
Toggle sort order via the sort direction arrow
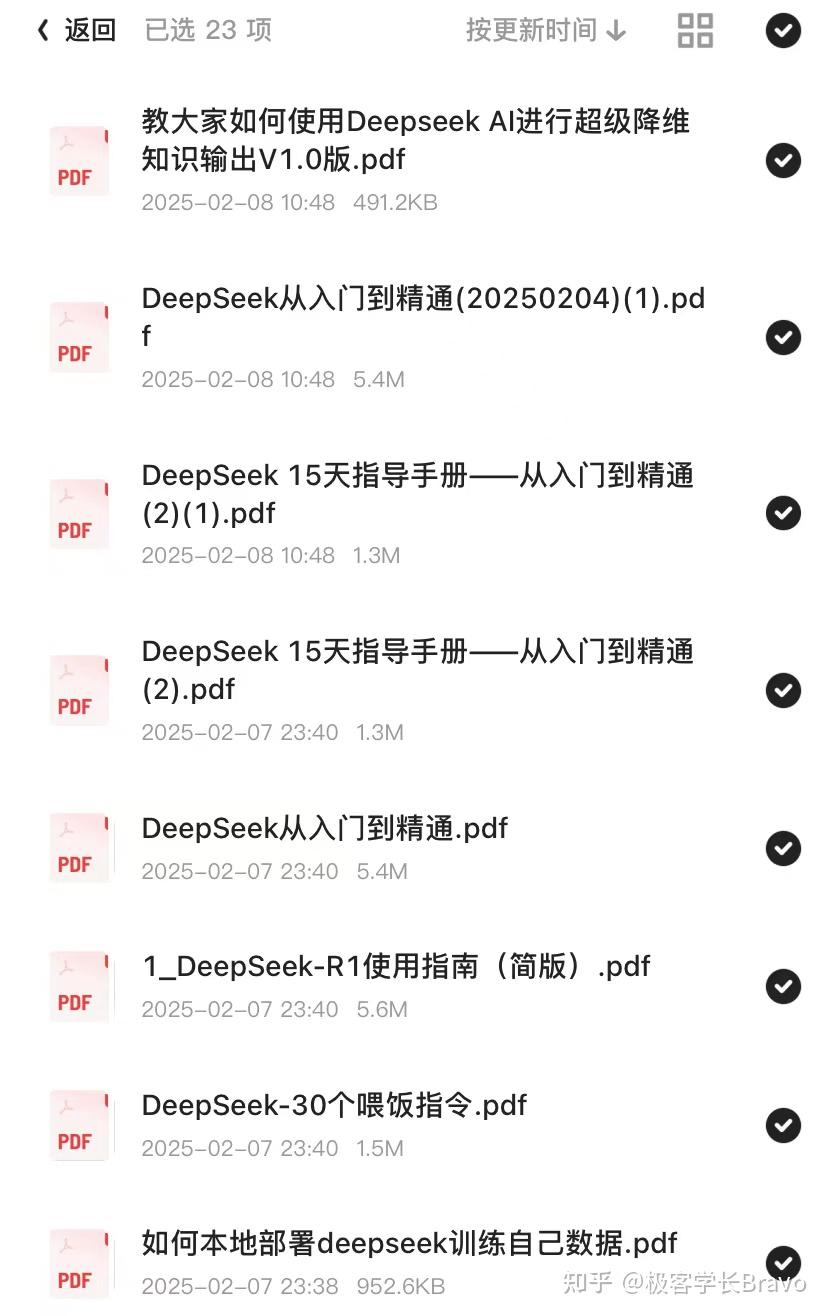tap(615, 31)
